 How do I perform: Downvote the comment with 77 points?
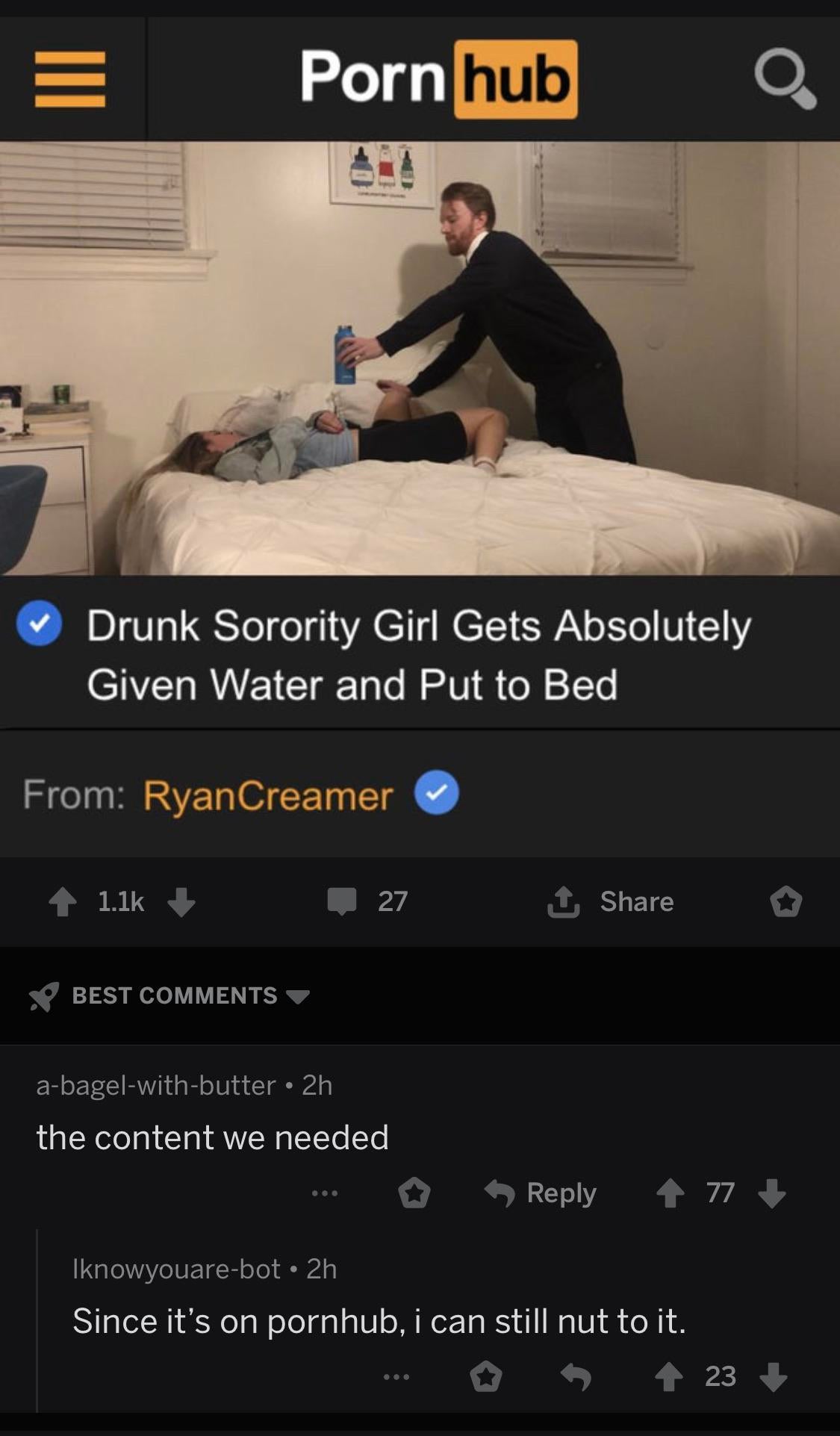(x=772, y=1193)
